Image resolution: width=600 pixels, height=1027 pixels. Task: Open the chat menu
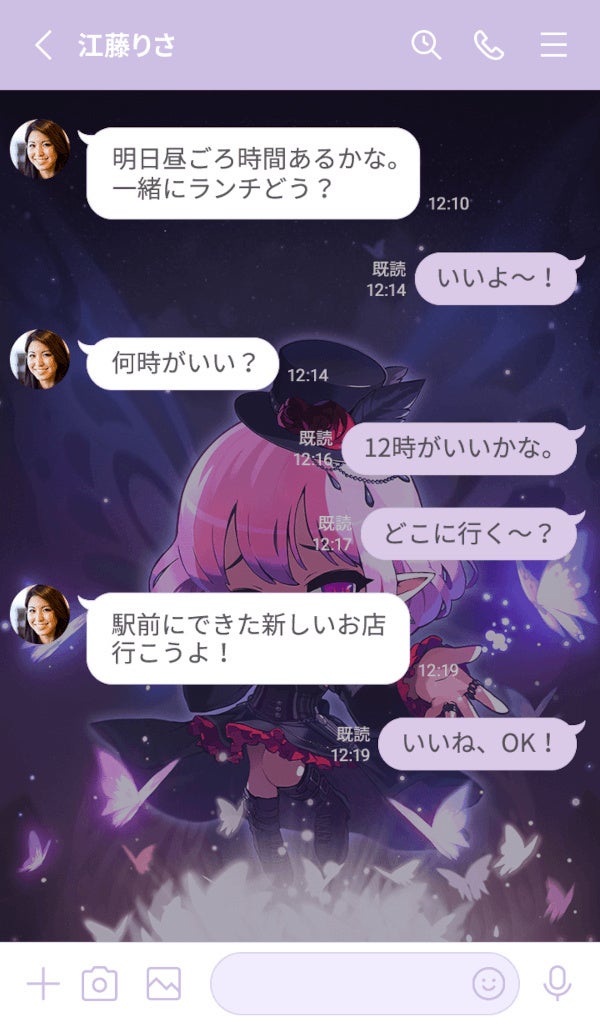553,45
